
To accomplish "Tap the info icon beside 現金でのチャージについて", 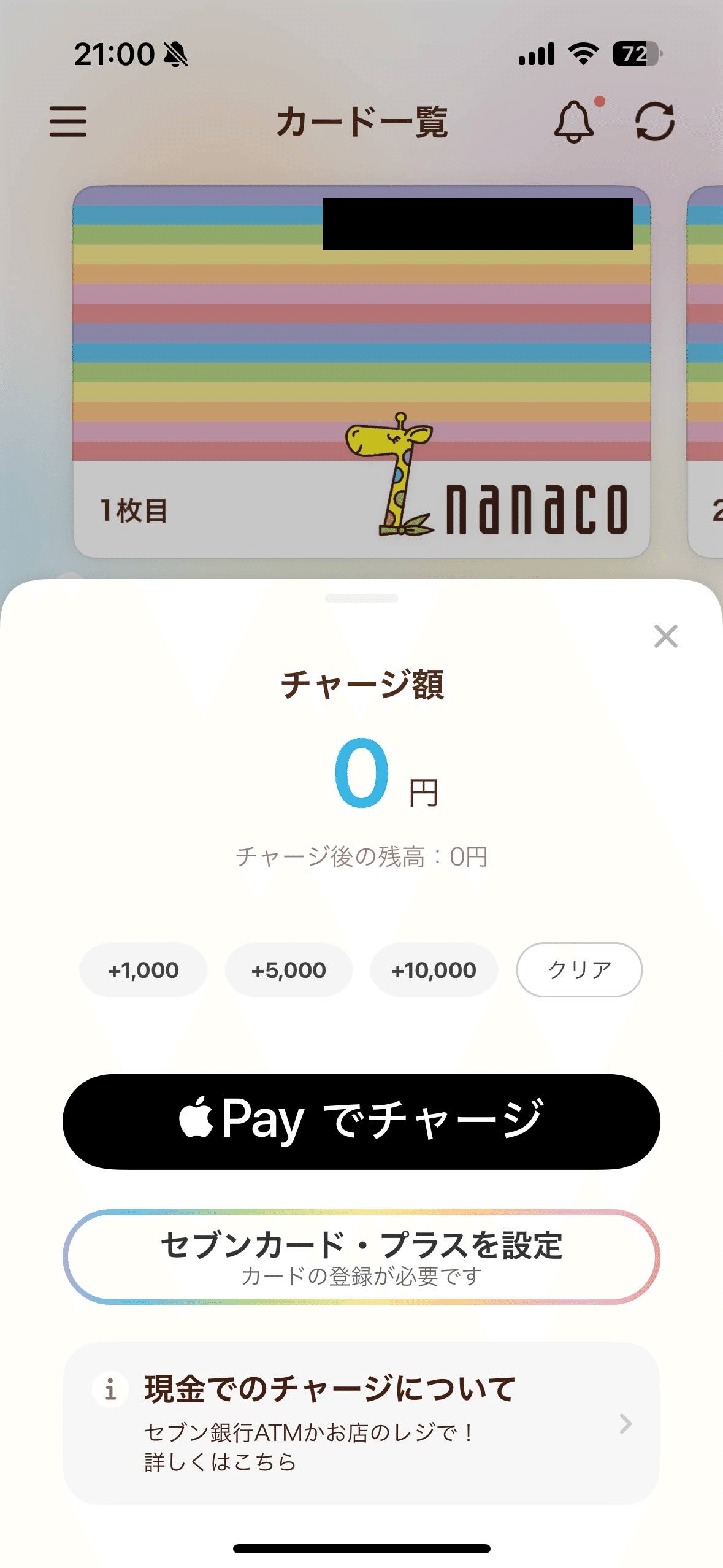I will pyautogui.click(x=109, y=1388).
